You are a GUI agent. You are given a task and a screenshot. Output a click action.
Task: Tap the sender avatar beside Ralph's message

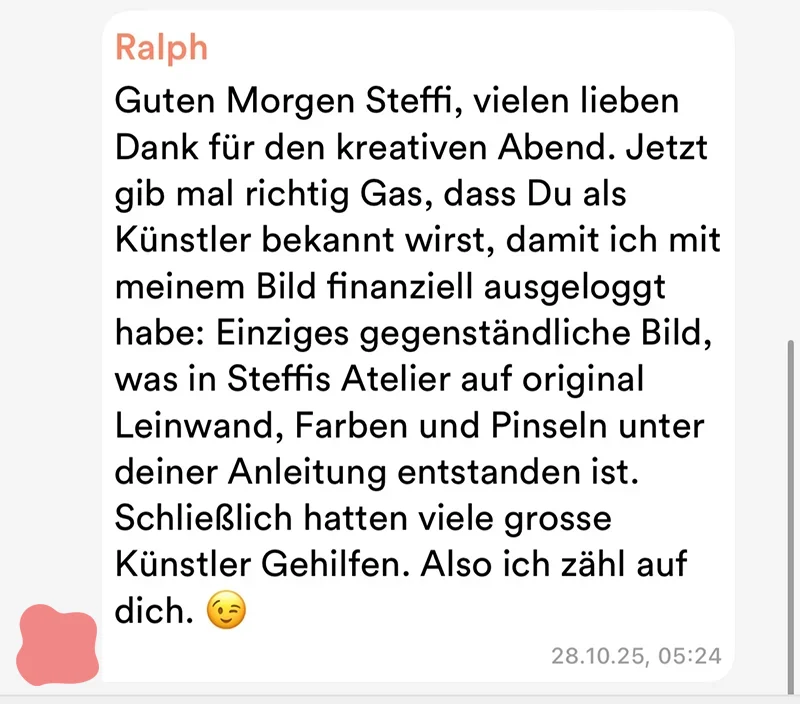point(59,644)
